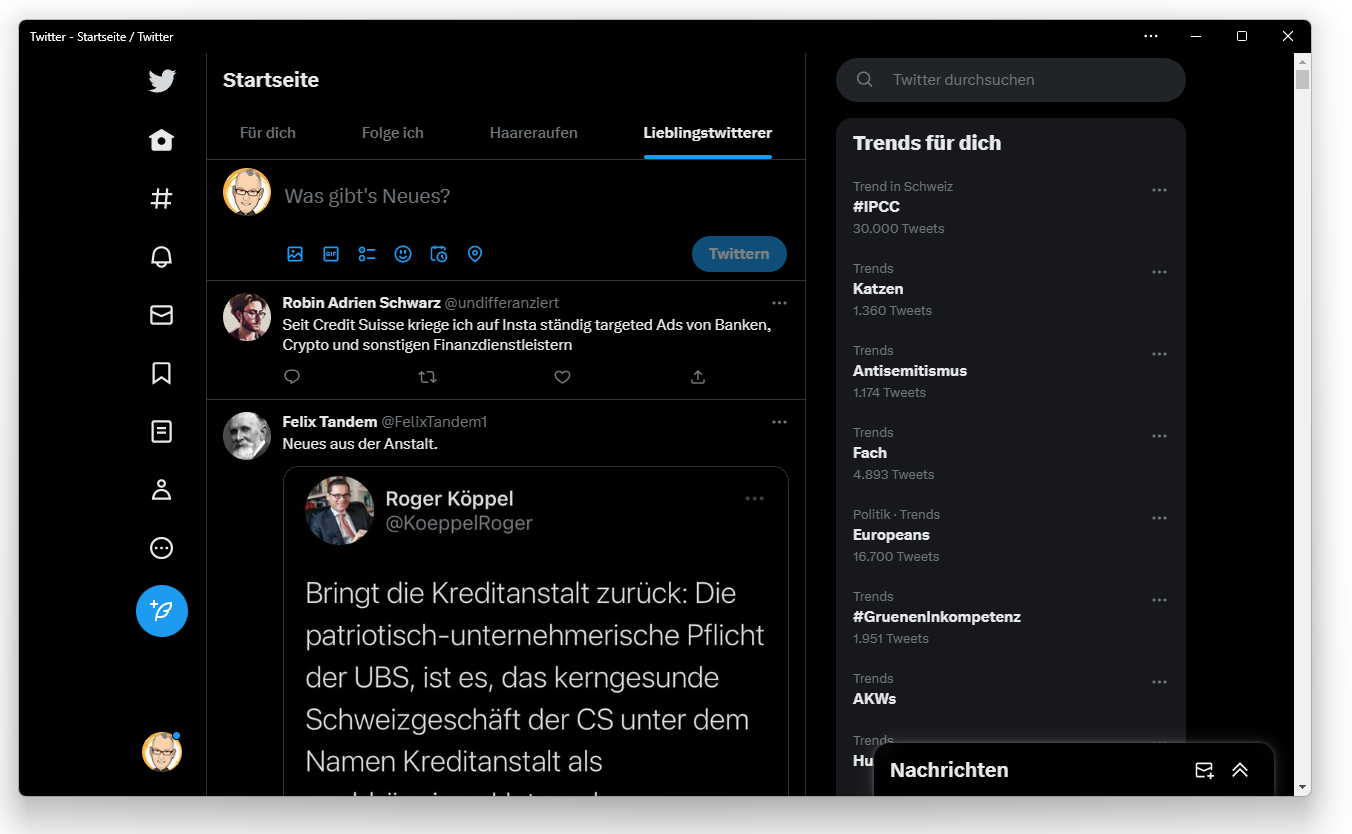Open the #IPCC trend
This screenshot has height=834, width=1352.
(x=877, y=207)
